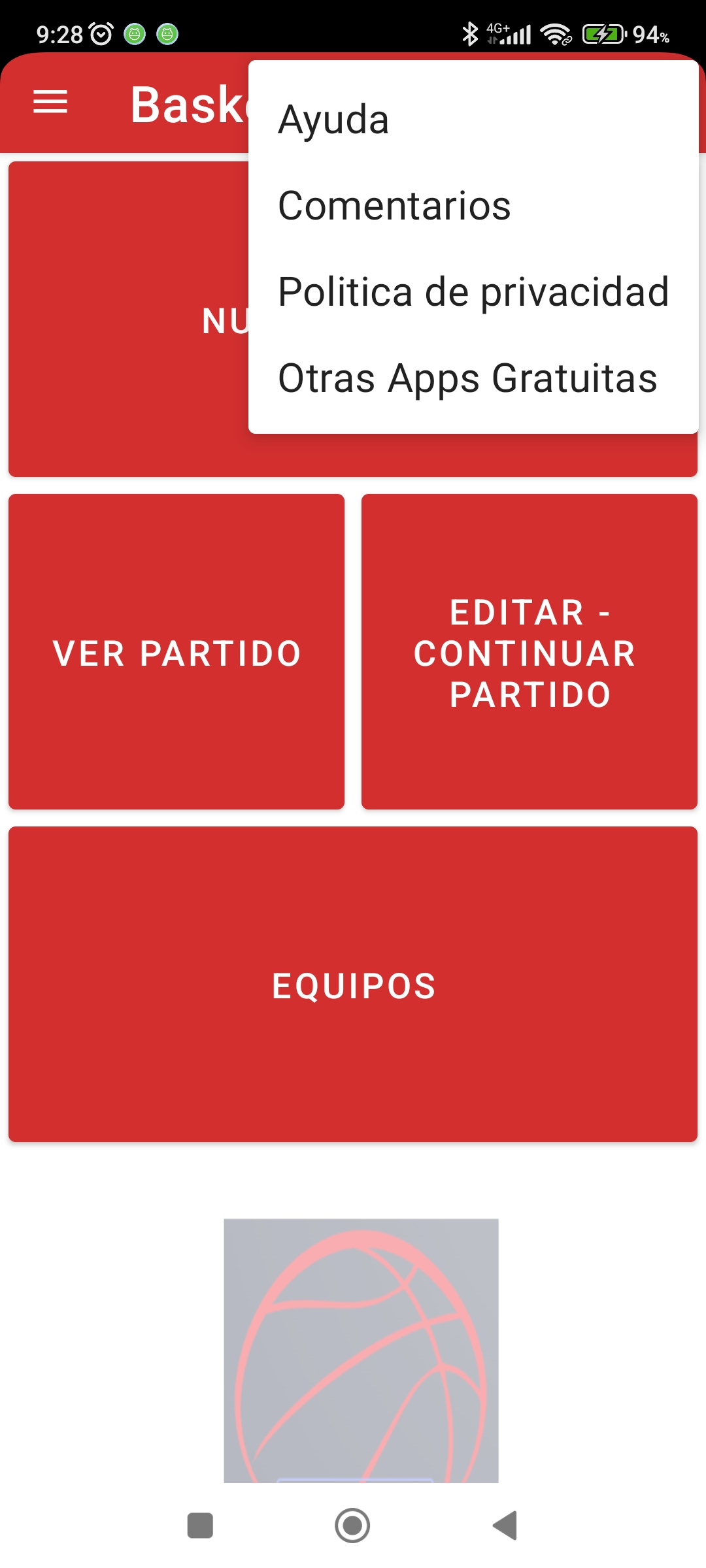
Task: Open EDITAR - CONTINUAR PARTIDO
Action: (529, 652)
